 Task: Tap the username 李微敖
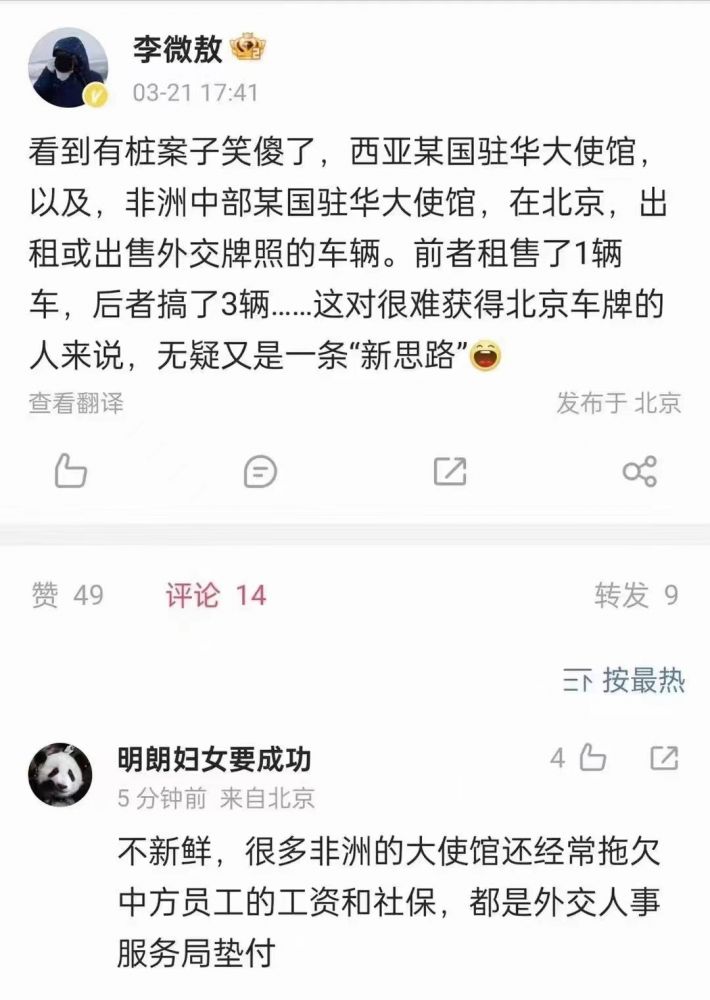tap(178, 48)
